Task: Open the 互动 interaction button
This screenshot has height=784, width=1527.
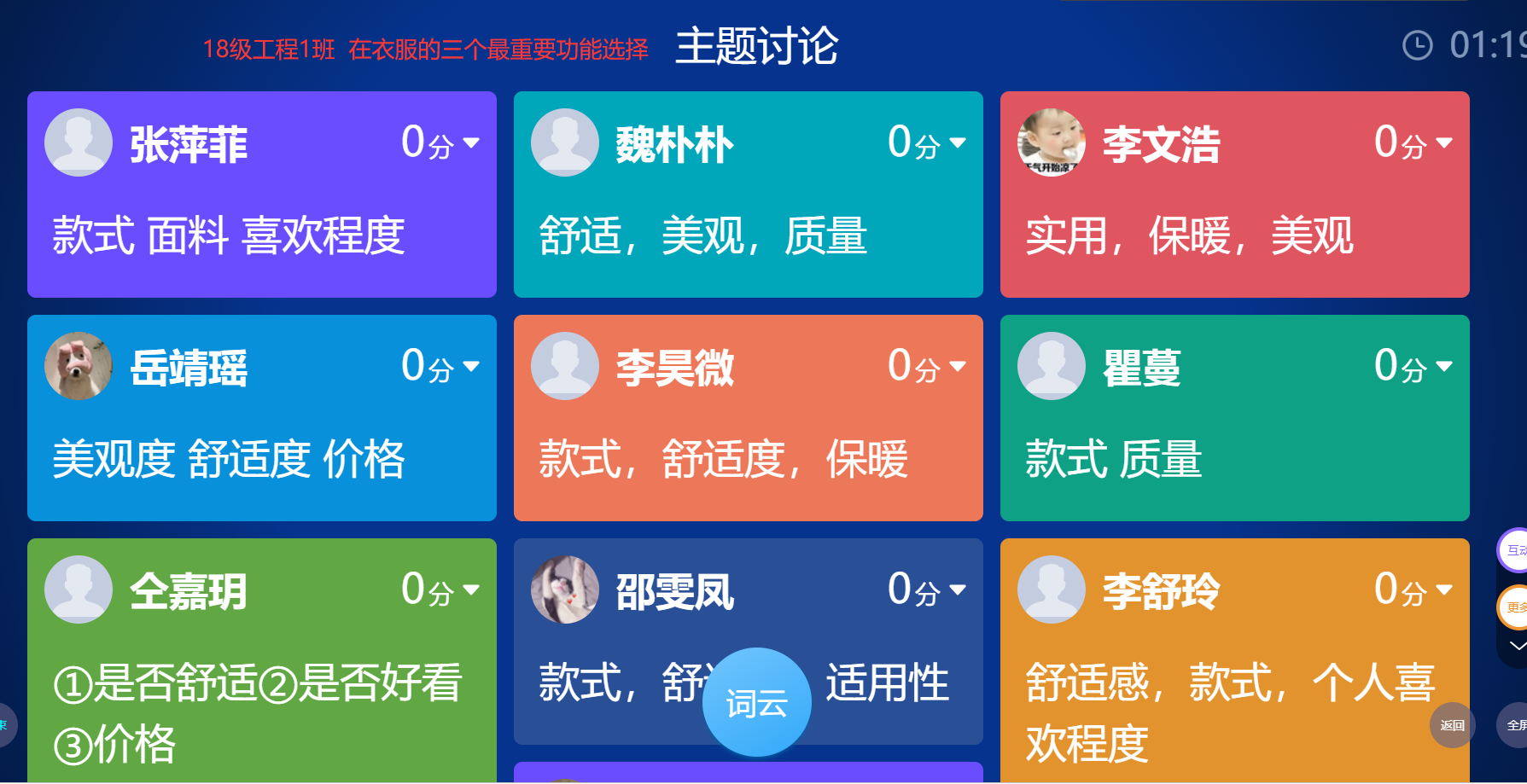Action: (1514, 550)
